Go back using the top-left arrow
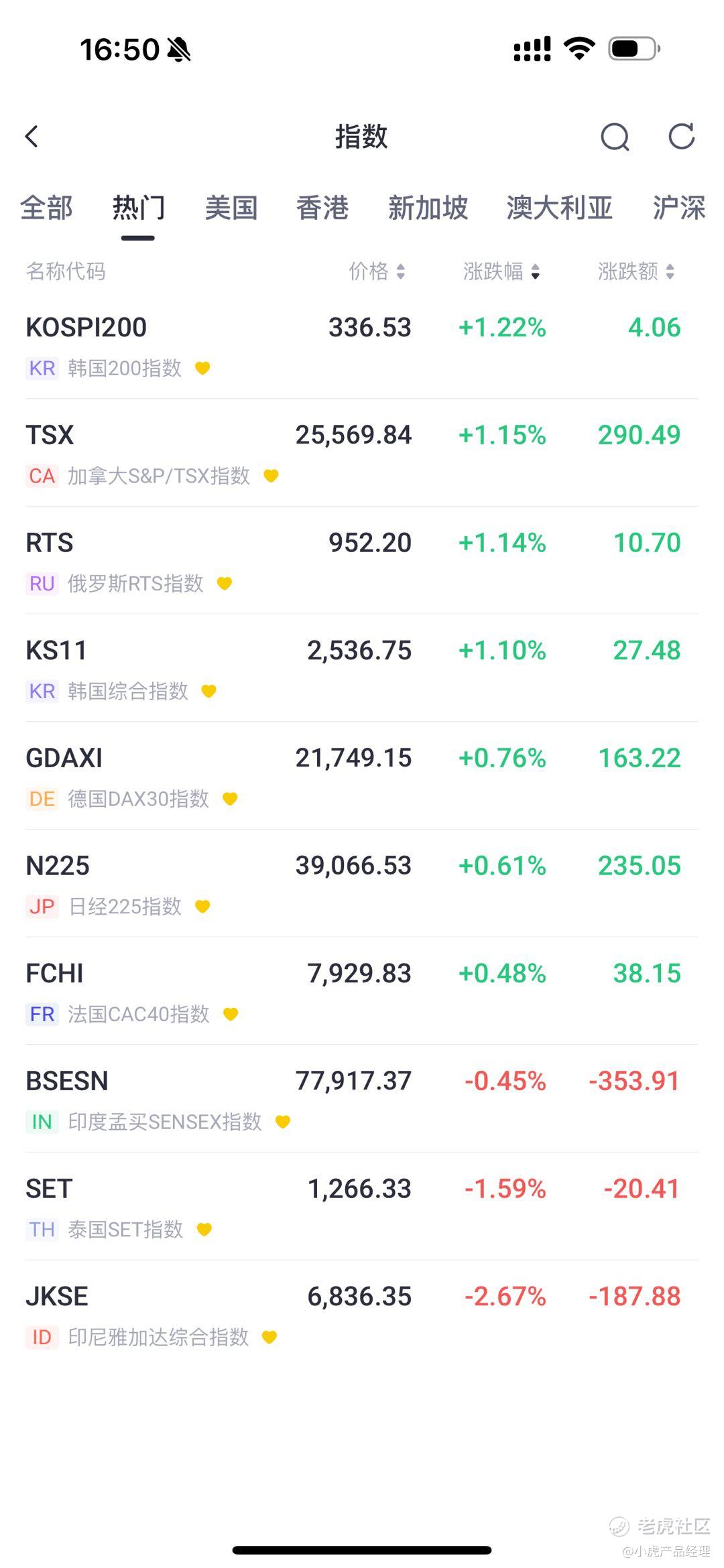Screen dimensions: 724x1568 tap(32, 137)
